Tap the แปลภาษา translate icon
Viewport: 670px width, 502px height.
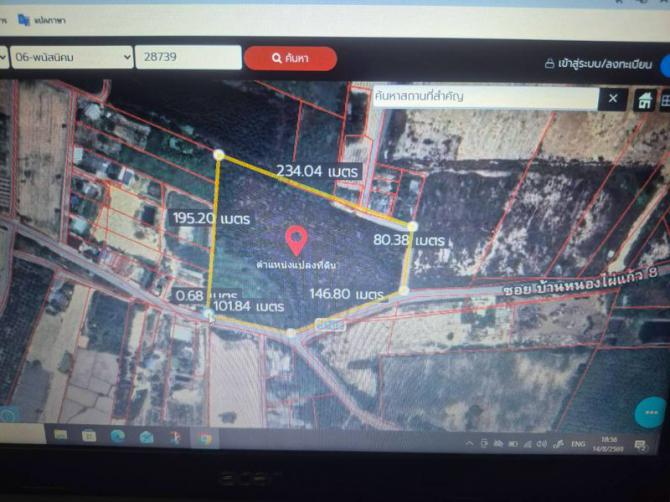point(24,20)
